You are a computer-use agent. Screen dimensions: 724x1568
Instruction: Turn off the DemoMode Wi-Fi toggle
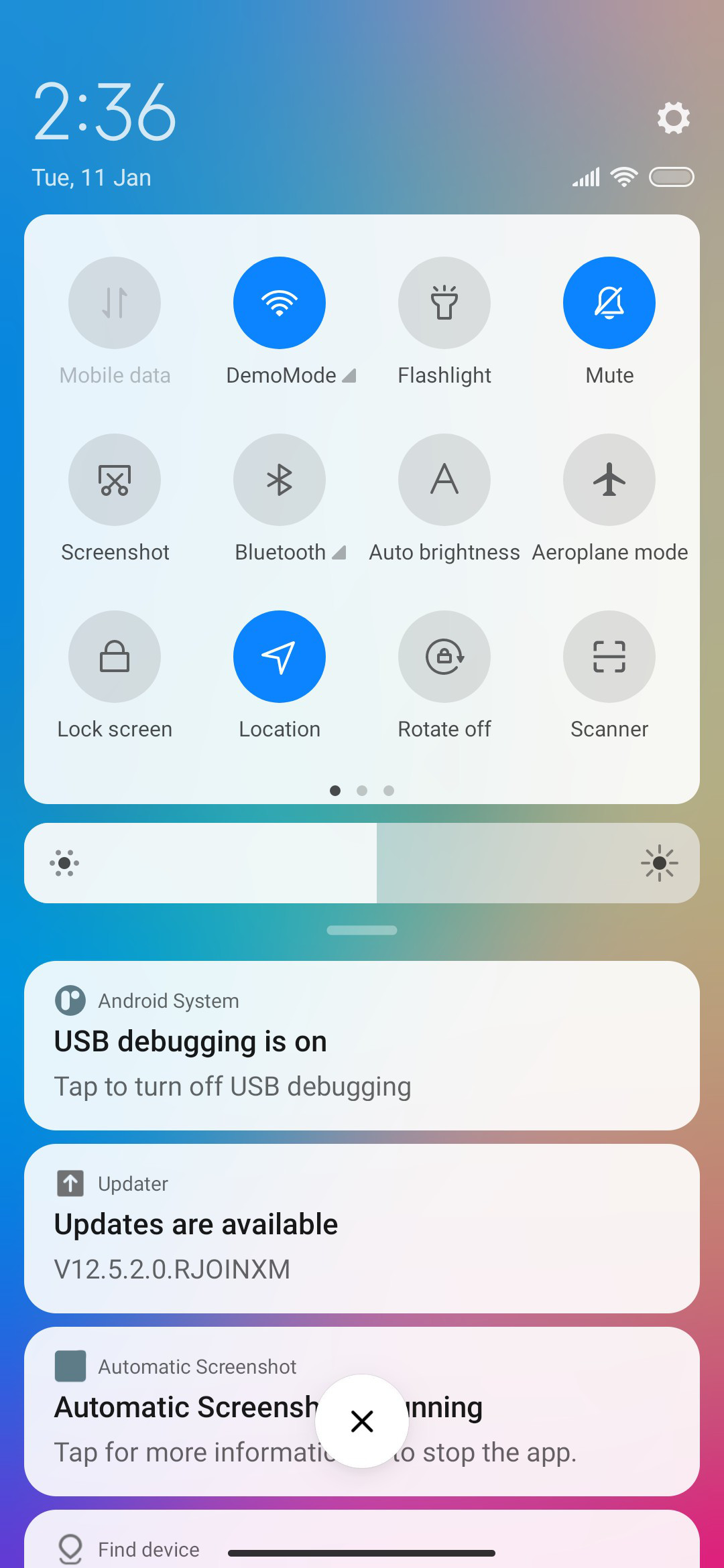click(x=280, y=303)
